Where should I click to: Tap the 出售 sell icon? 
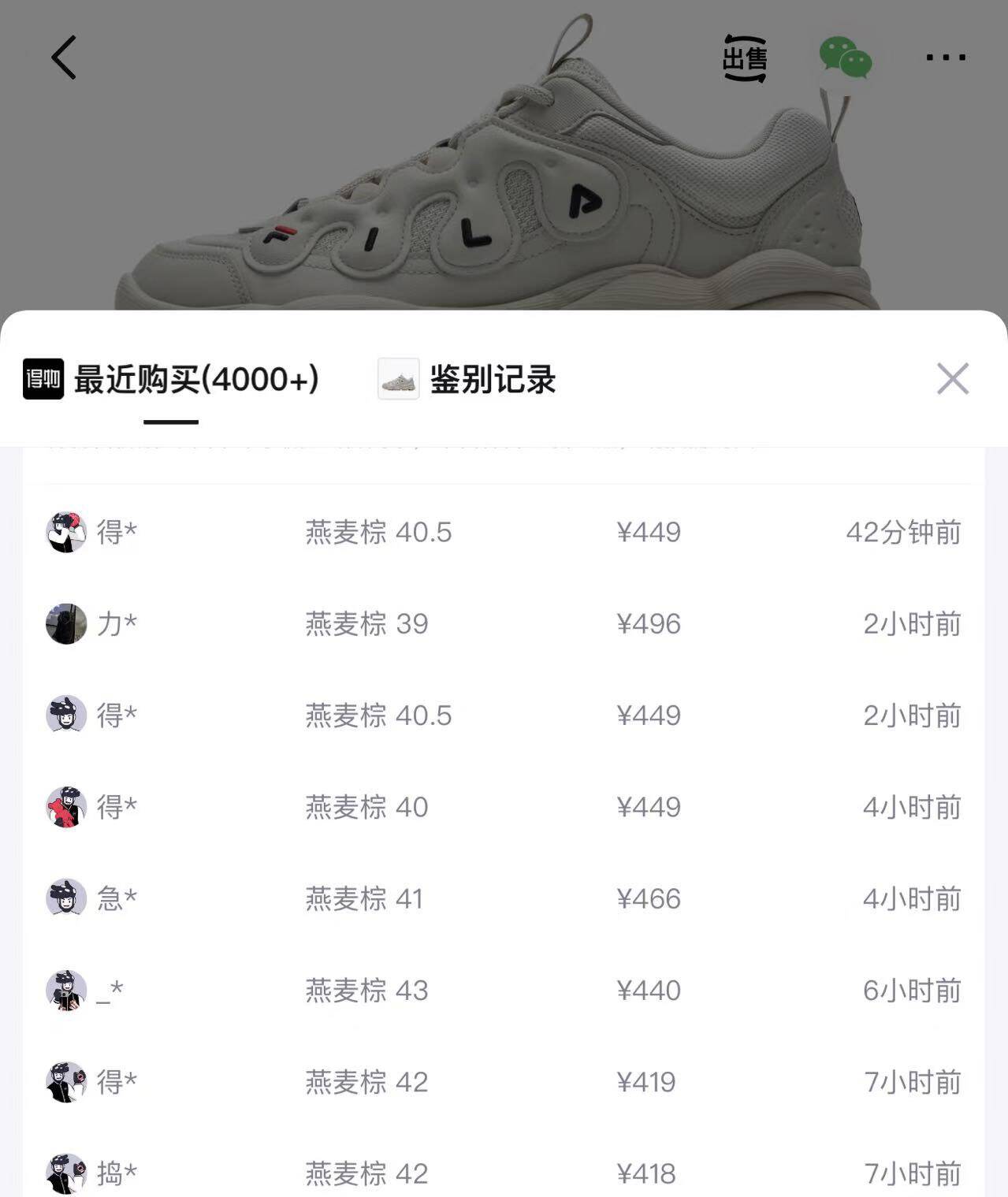(745, 58)
